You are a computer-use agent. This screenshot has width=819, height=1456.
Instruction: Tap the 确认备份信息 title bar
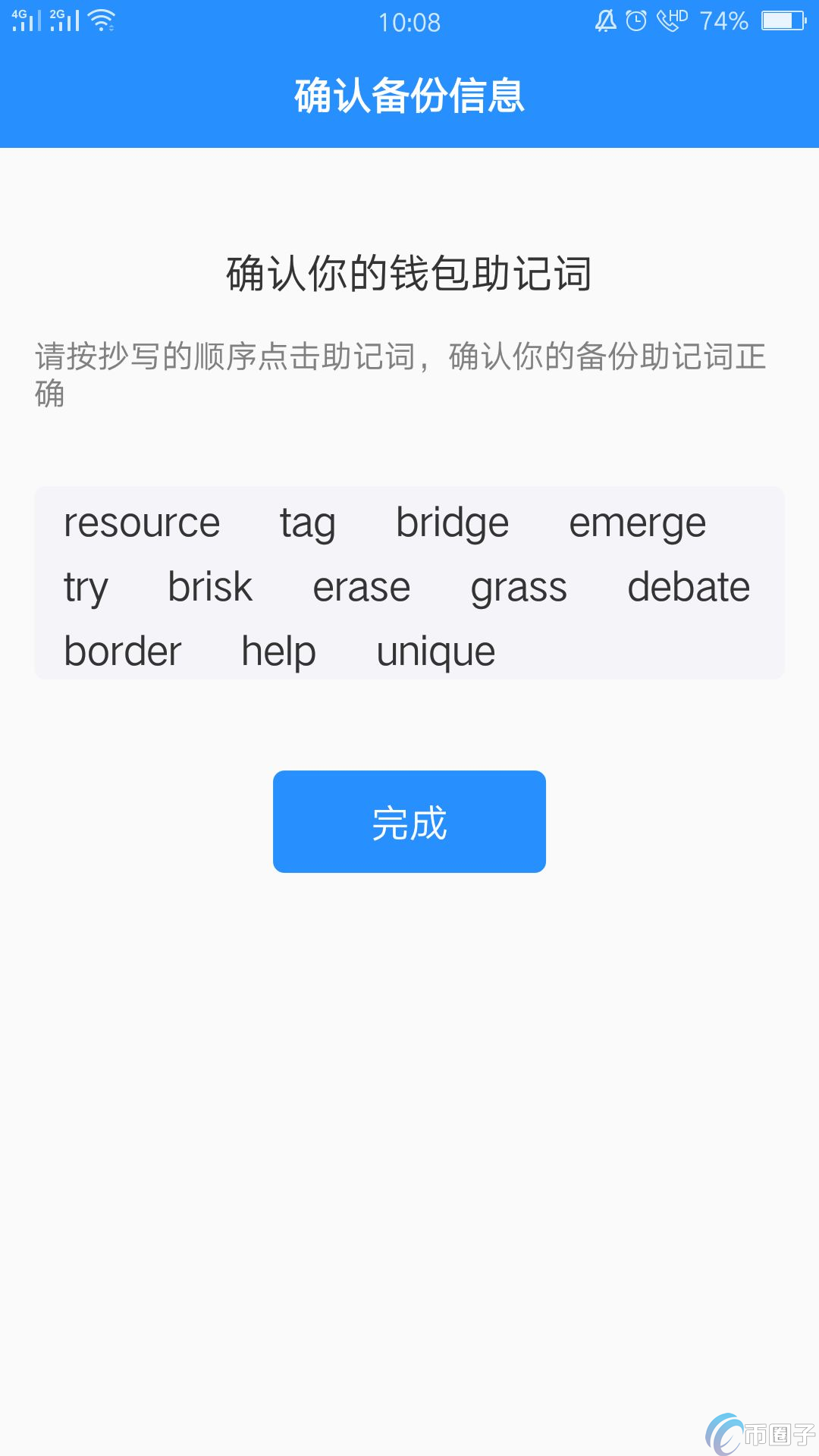pyautogui.click(x=409, y=93)
